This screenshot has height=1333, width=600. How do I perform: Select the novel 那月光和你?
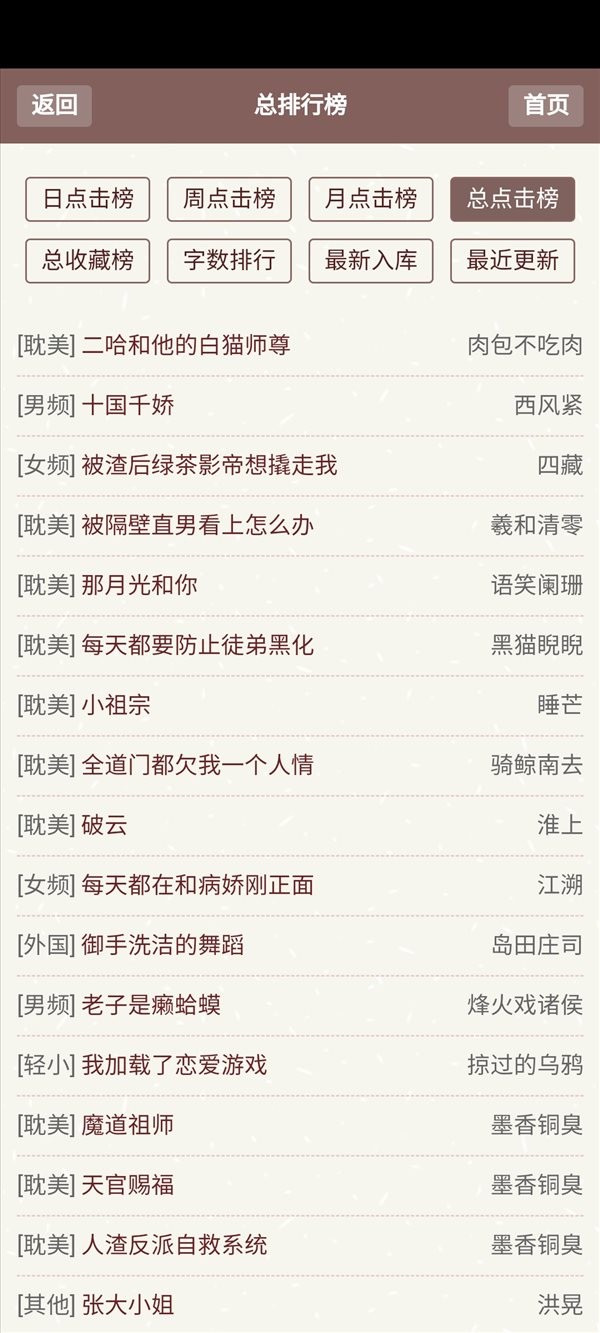pyautogui.click(x=139, y=586)
